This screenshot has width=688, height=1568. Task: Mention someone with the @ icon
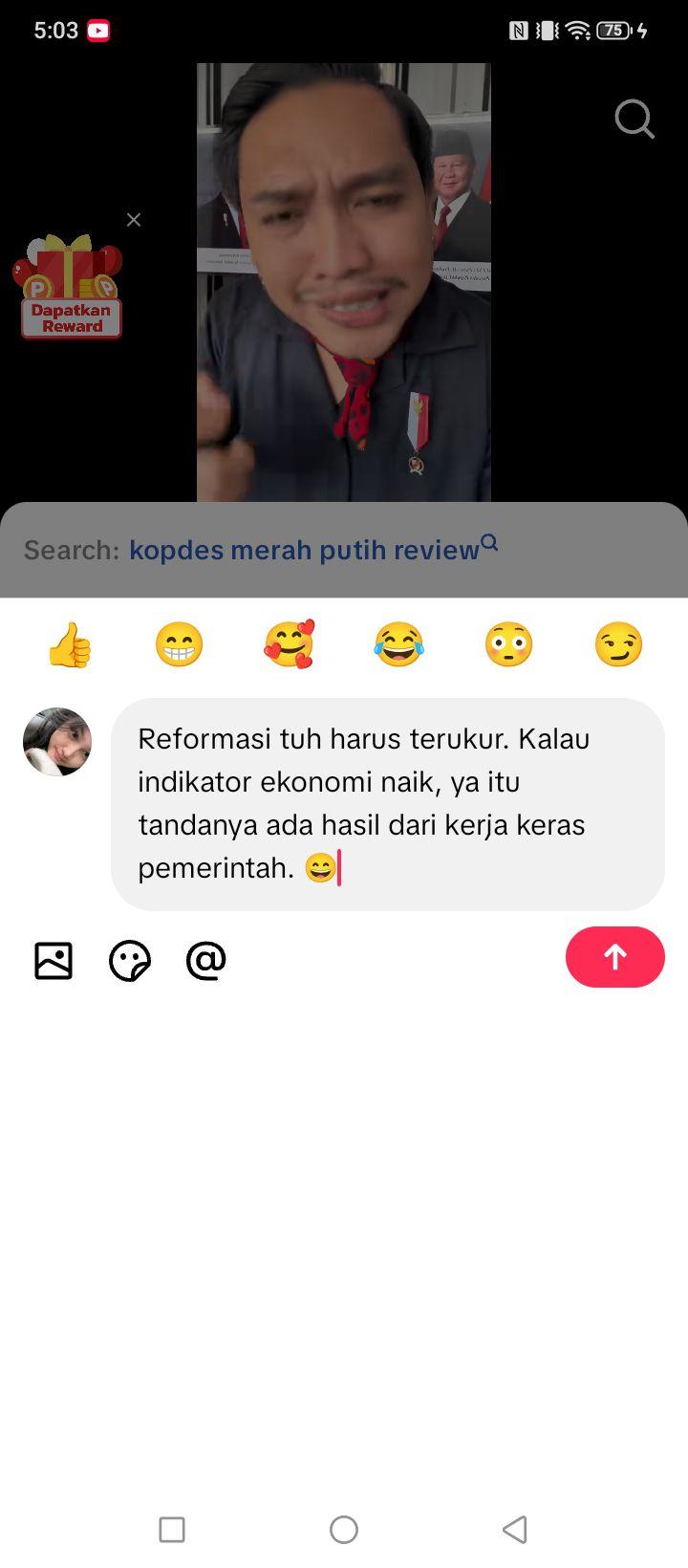point(206,961)
